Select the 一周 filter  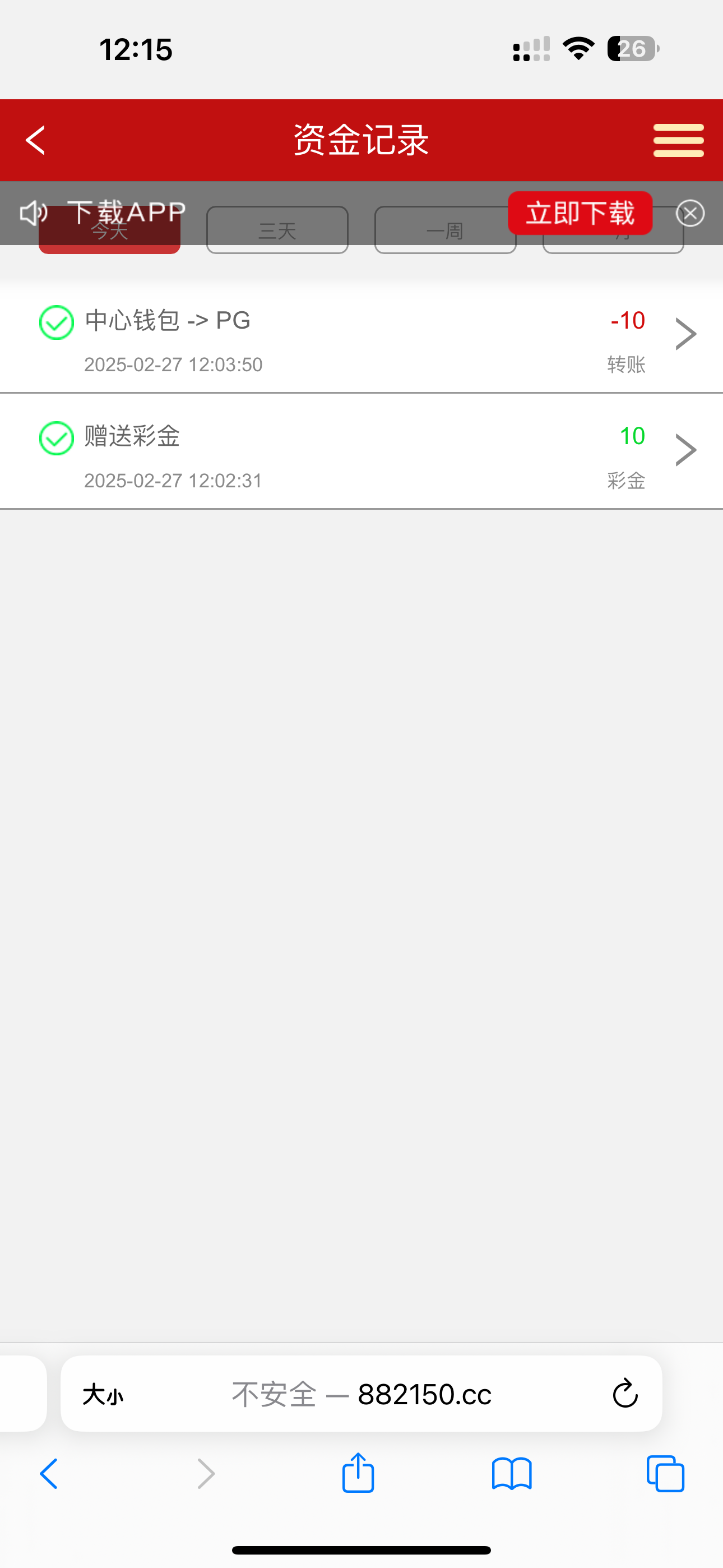(445, 230)
